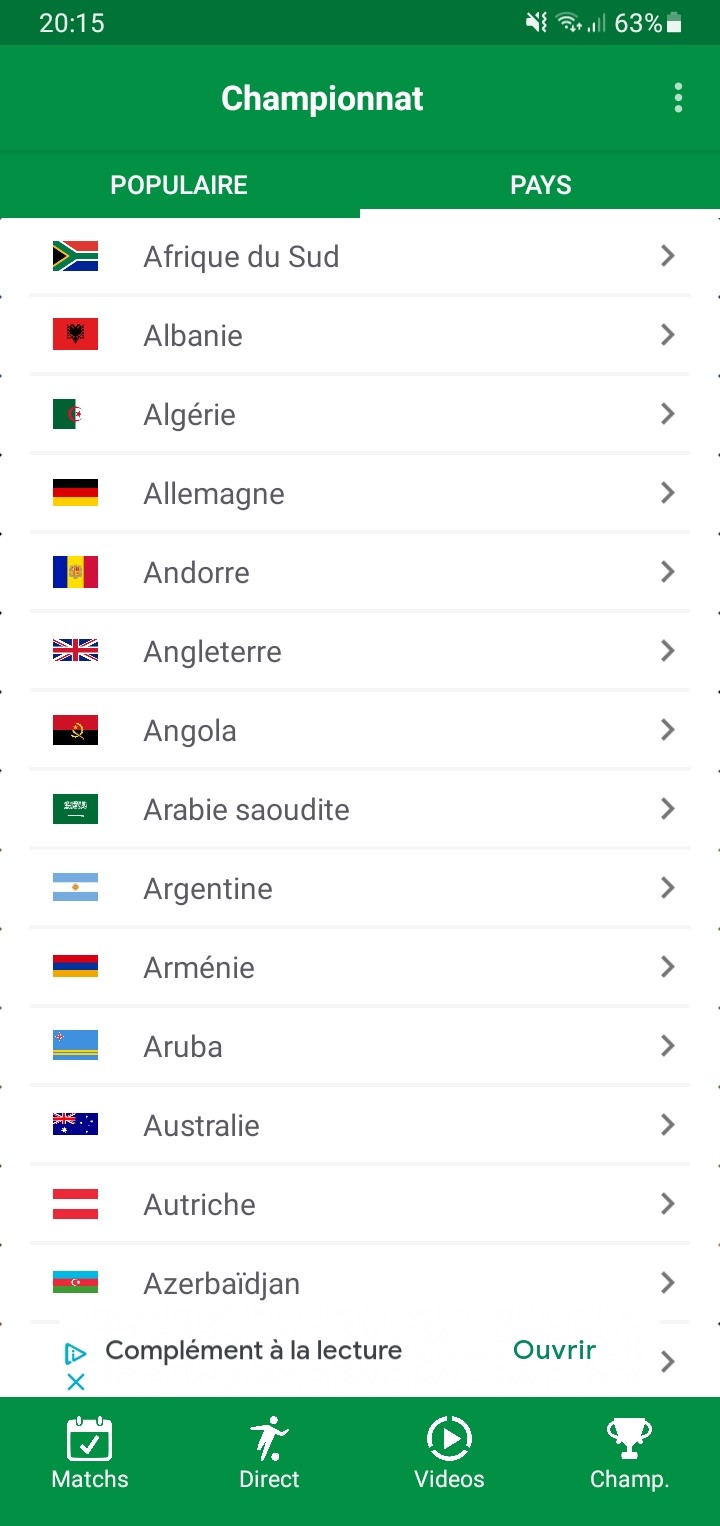Open Australie championships
This screenshot has width=720, height=1526.
pyautogui.click(x=360, y=1125)
